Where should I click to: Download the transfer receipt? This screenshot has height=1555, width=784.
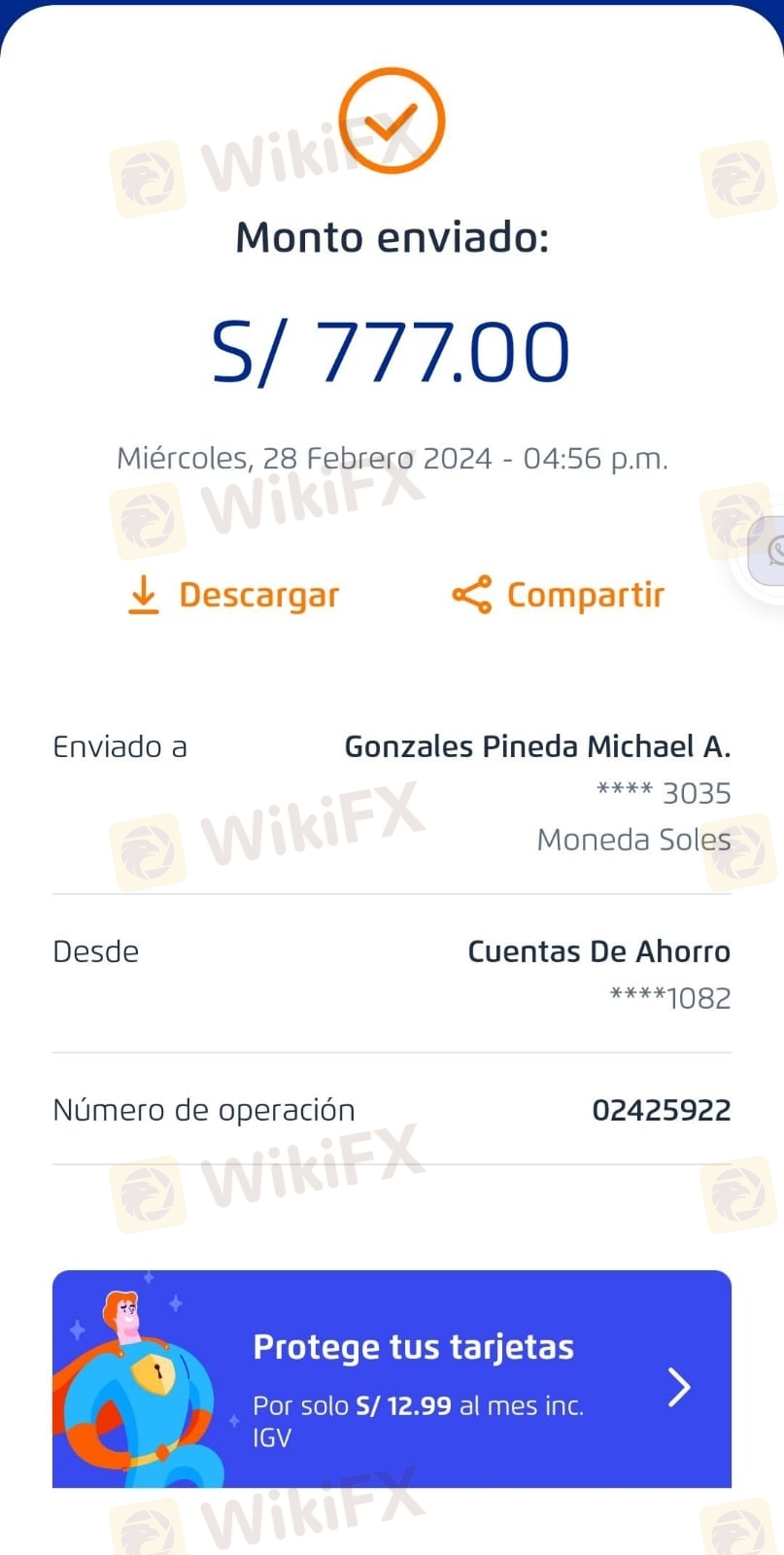click(234, 595)
